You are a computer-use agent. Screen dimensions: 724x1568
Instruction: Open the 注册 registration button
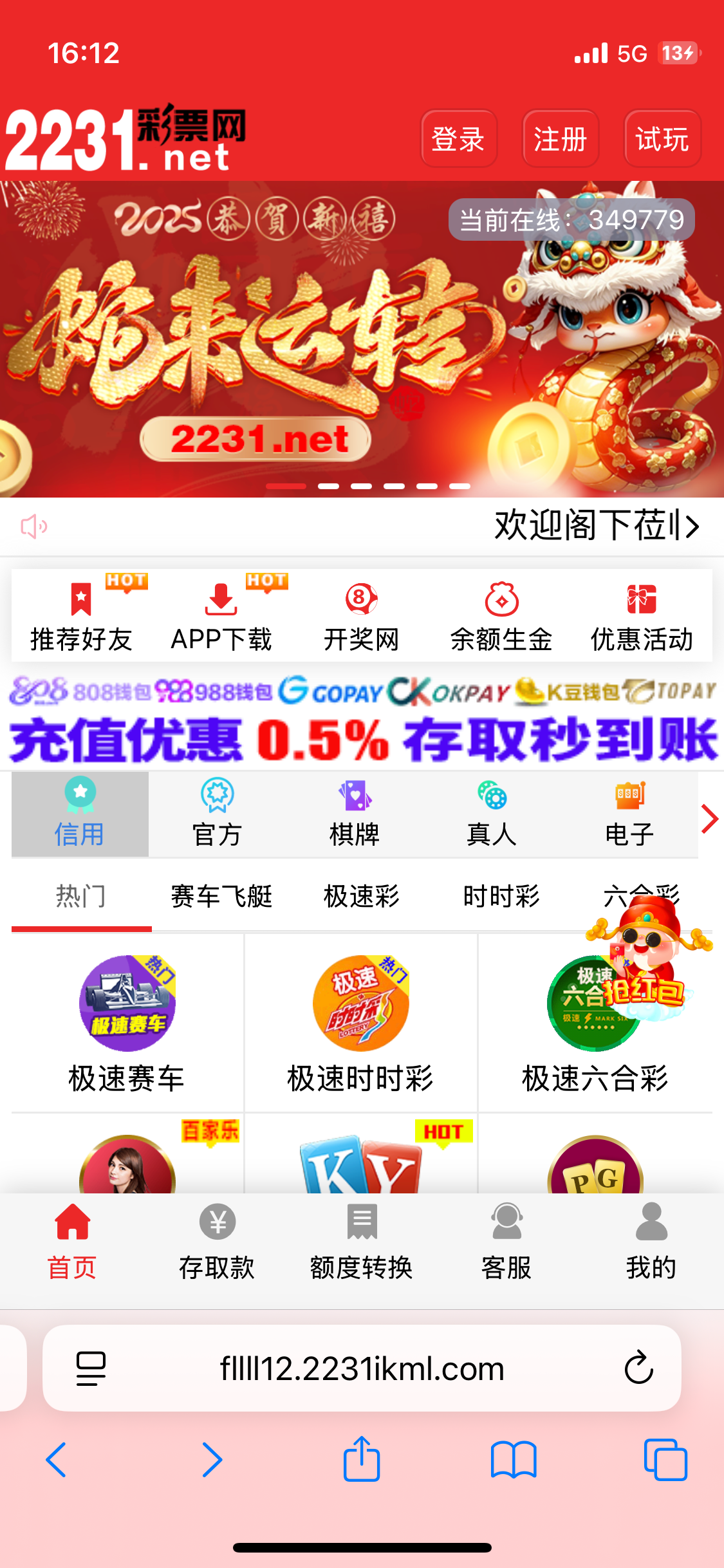(561, 139)
